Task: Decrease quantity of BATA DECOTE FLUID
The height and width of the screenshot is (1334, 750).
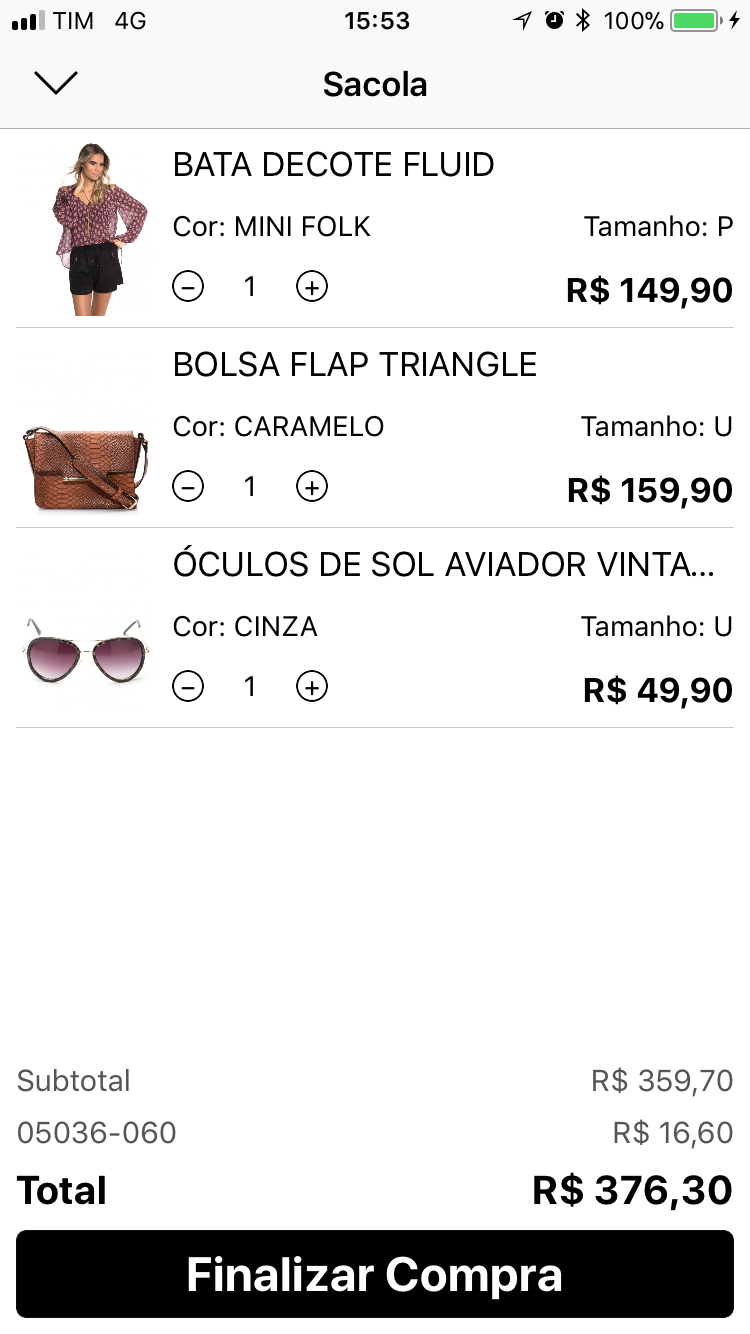Action: [188, 287]
